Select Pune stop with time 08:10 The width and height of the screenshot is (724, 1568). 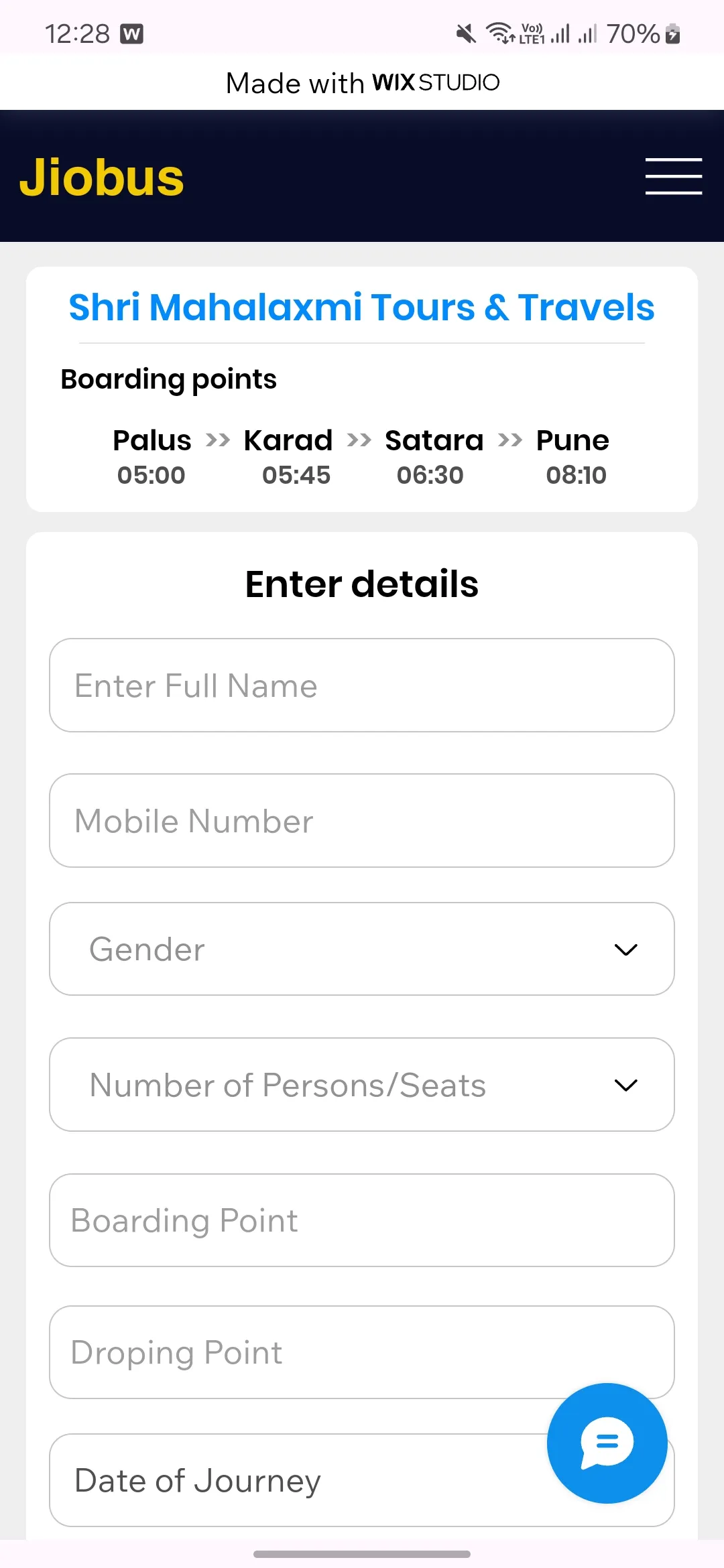(573, 440)
